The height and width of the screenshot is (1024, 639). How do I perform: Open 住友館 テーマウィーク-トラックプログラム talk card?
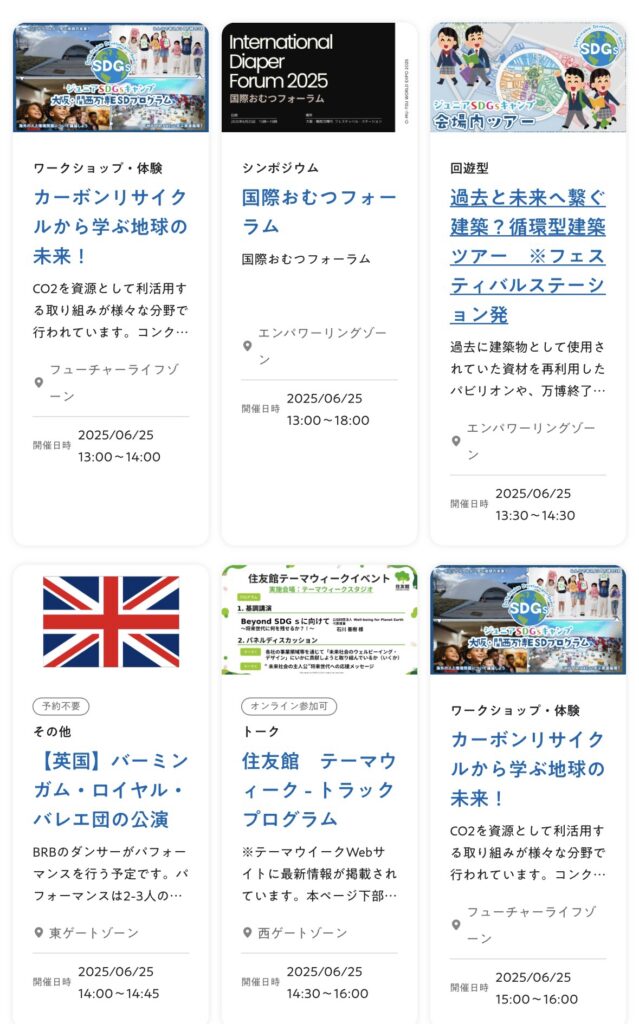[318, 790]
